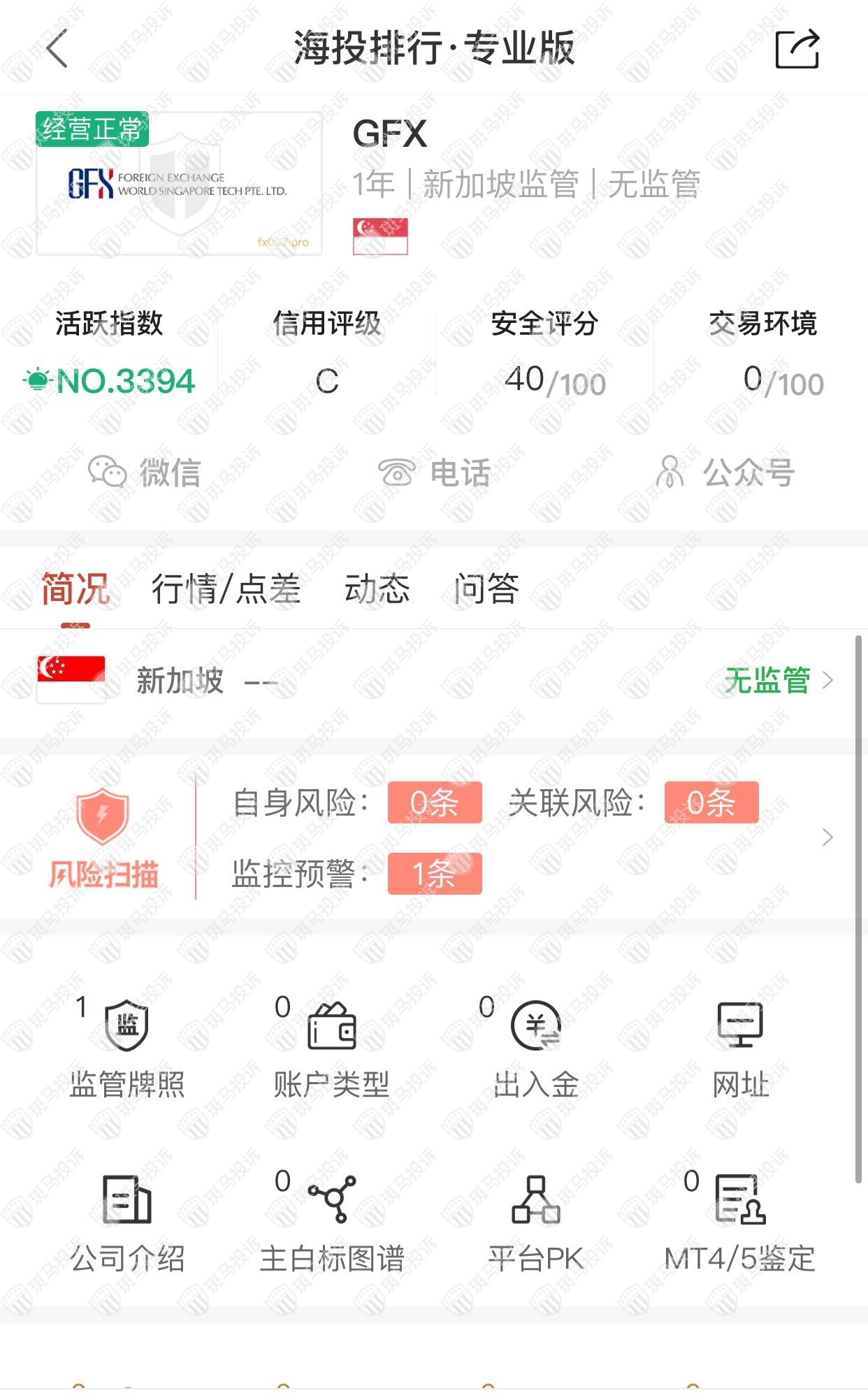The image size is (868, 1400).
Task: Share this GFX broker page
Action: coord(797,49)
